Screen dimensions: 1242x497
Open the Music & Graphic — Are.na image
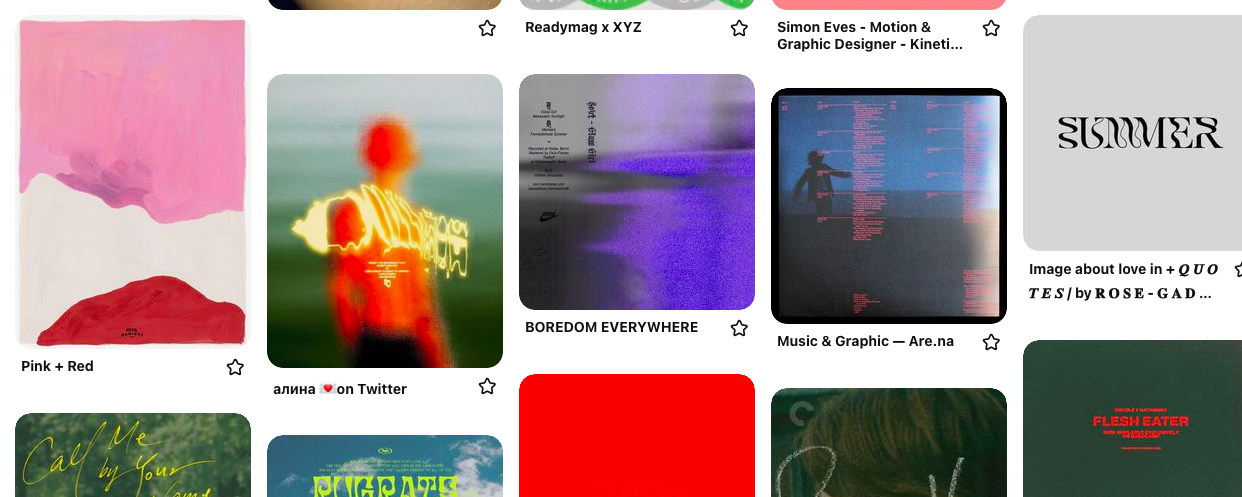coord(889,206)
